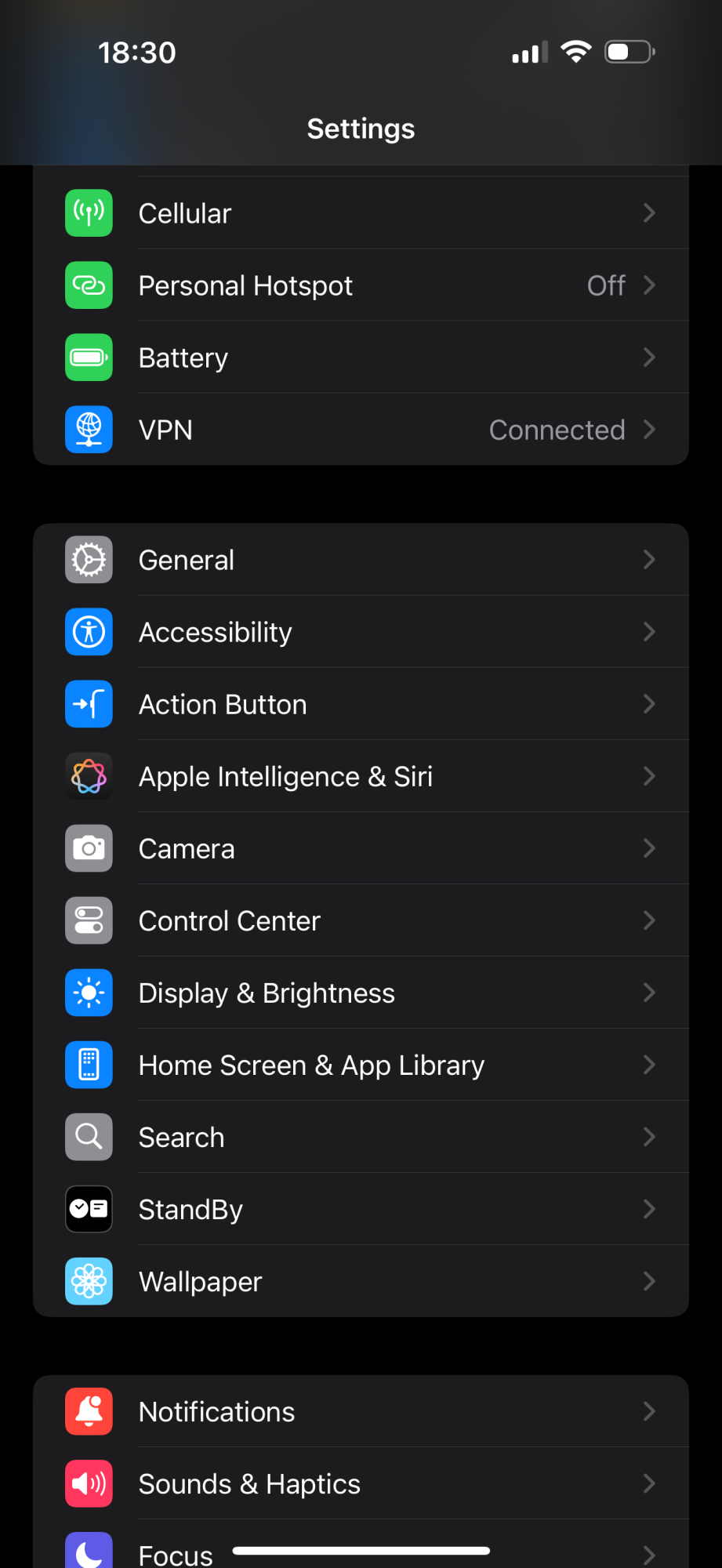View Battery settings
Viewport: 722px width, 1568px height.
[x=361, y=358]
